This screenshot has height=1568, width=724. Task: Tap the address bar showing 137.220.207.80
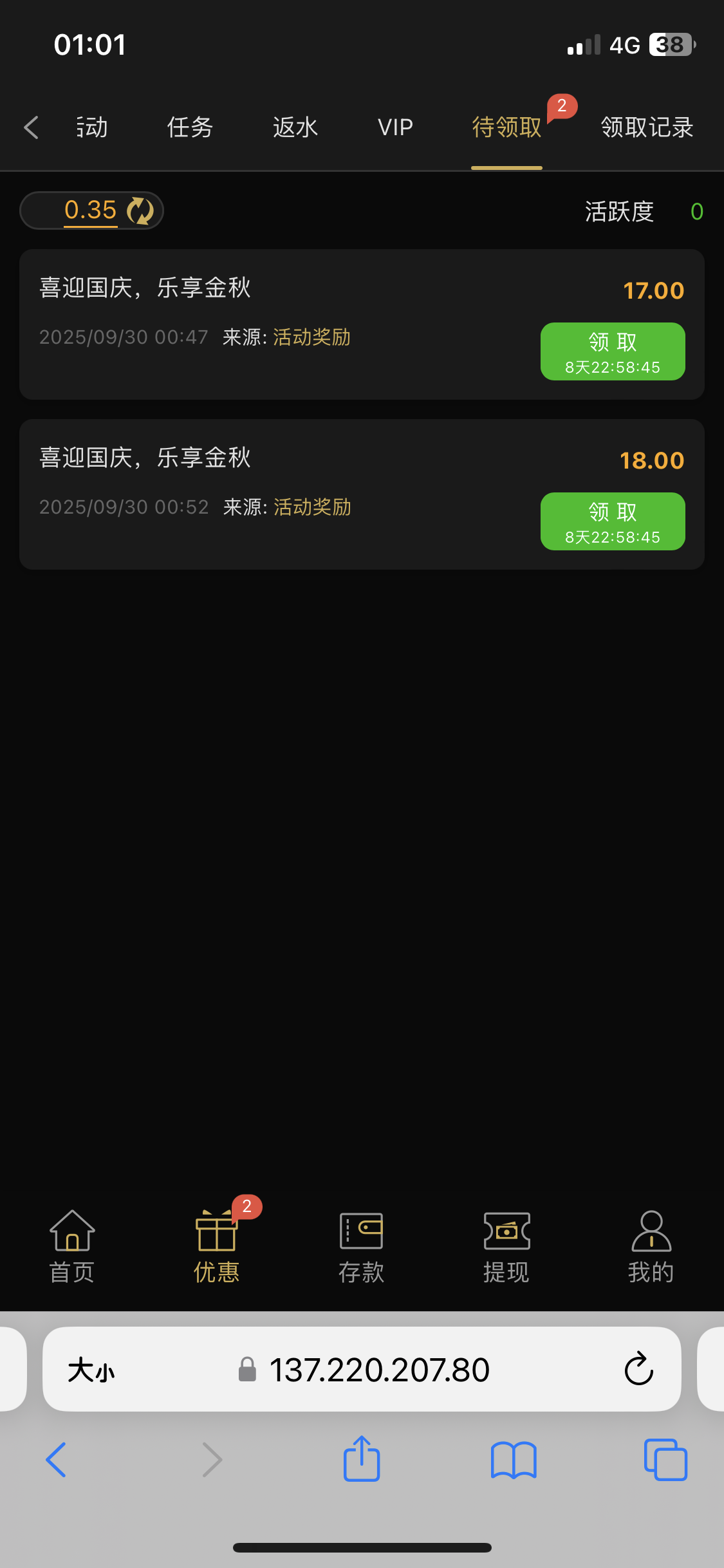[378, 1370]
